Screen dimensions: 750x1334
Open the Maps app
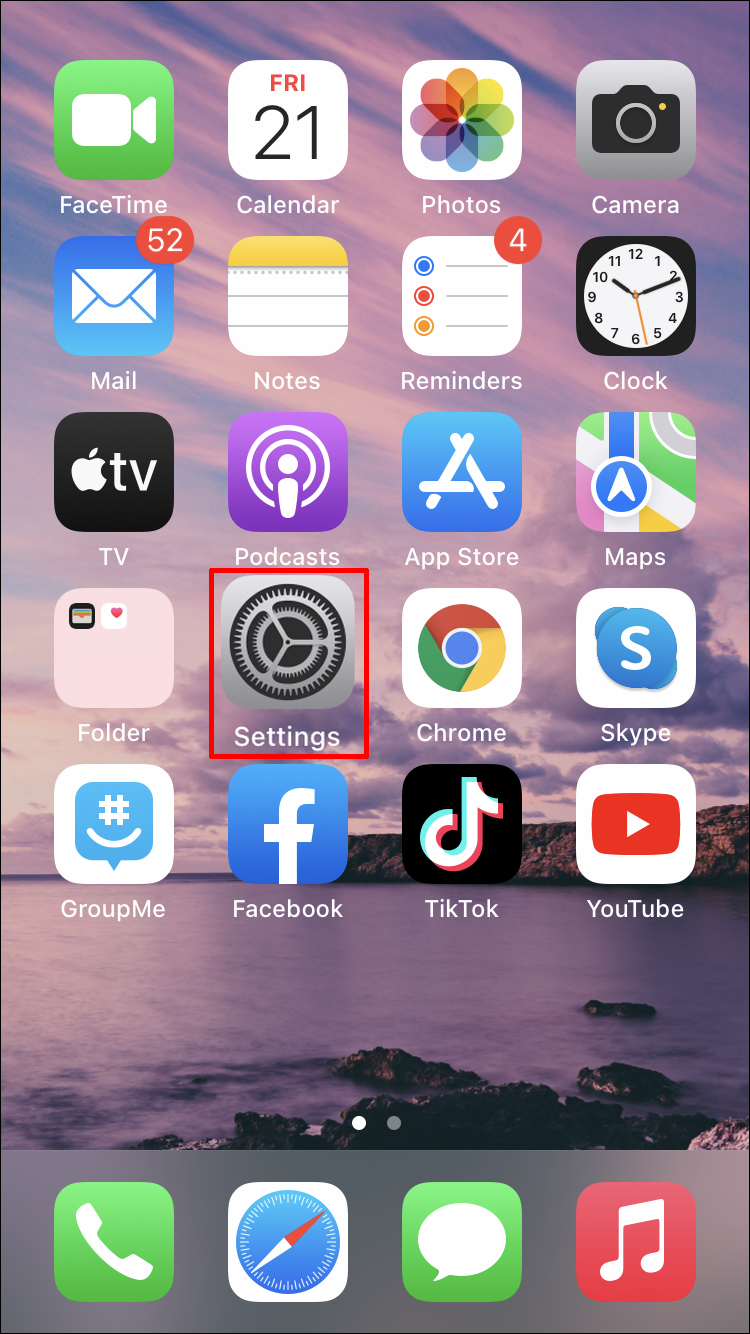pyautogui.click(x=636, y=472)
